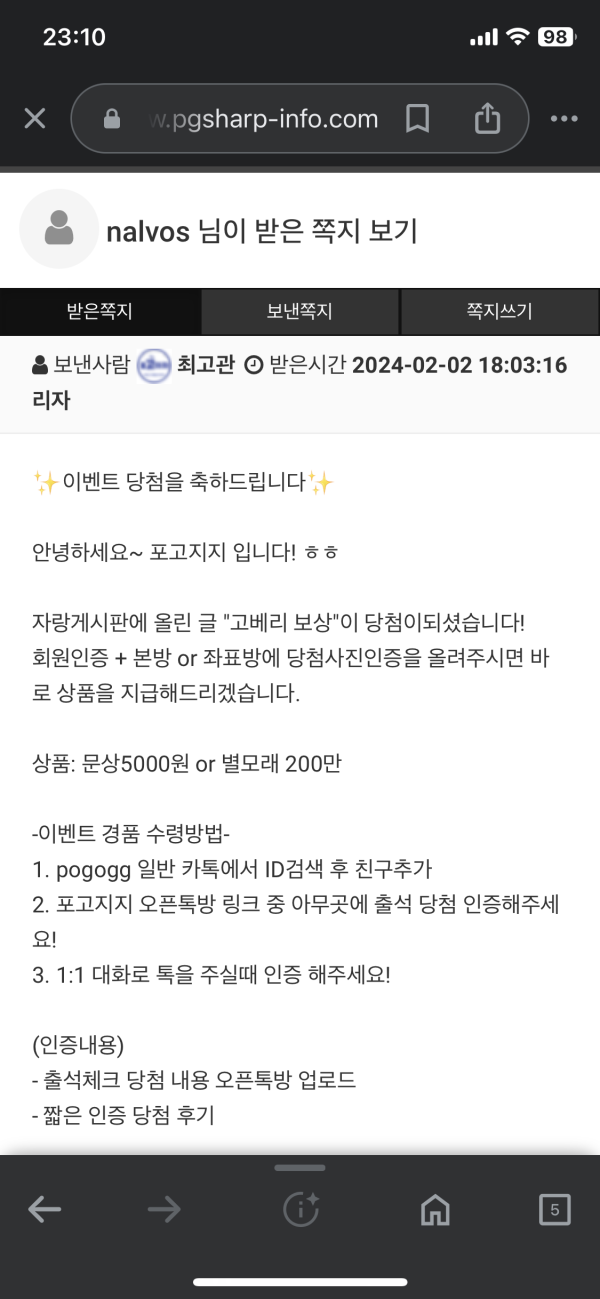Open sender 최고관리자's profile
This screenshot has height=1299, width=600.
204,365
